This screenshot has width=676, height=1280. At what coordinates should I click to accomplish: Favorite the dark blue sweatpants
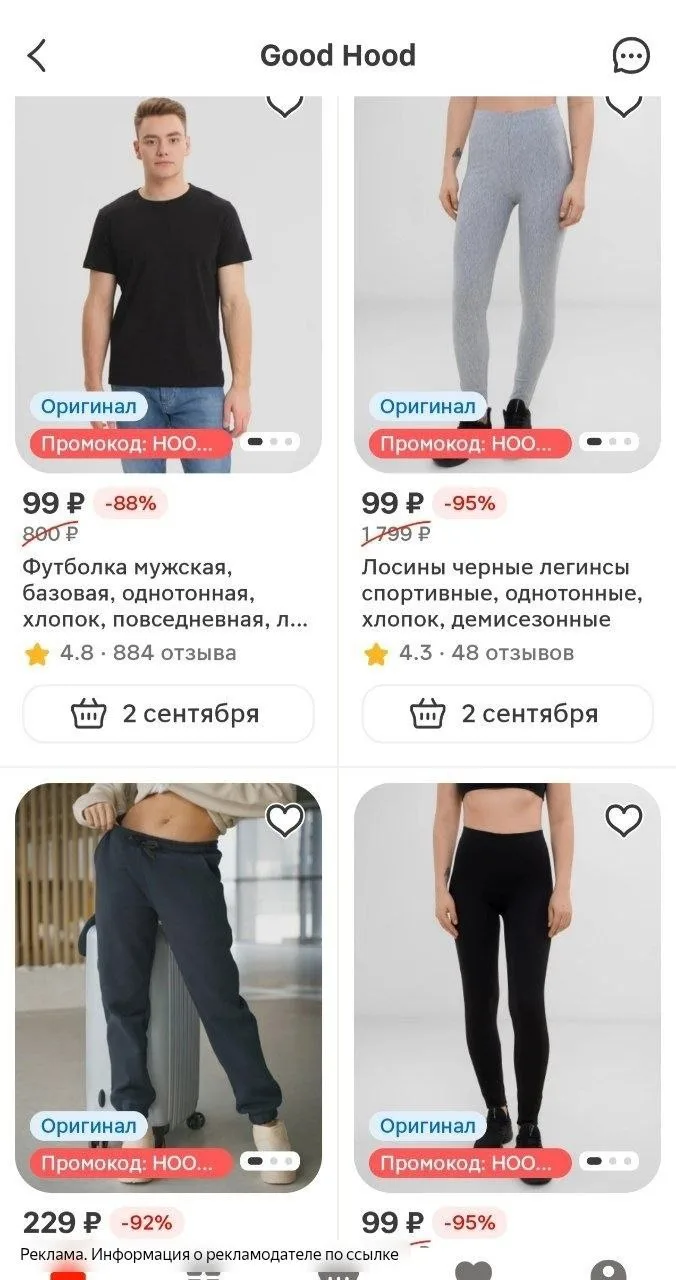284,821
